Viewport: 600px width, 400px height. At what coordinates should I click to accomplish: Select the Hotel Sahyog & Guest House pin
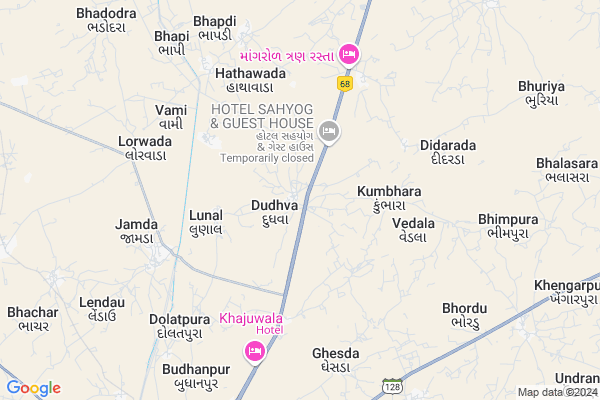coord(331,133)
